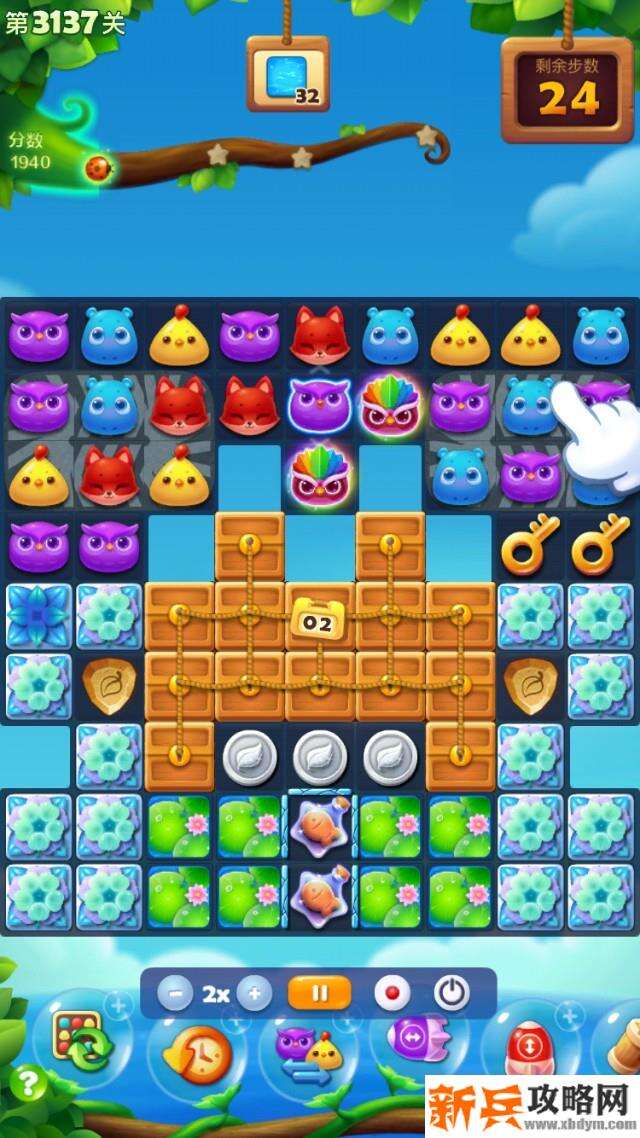The height and width of the screenshot is (1138, 640).
Task: Start recording with the red dot button
Action: coord(392,994)
